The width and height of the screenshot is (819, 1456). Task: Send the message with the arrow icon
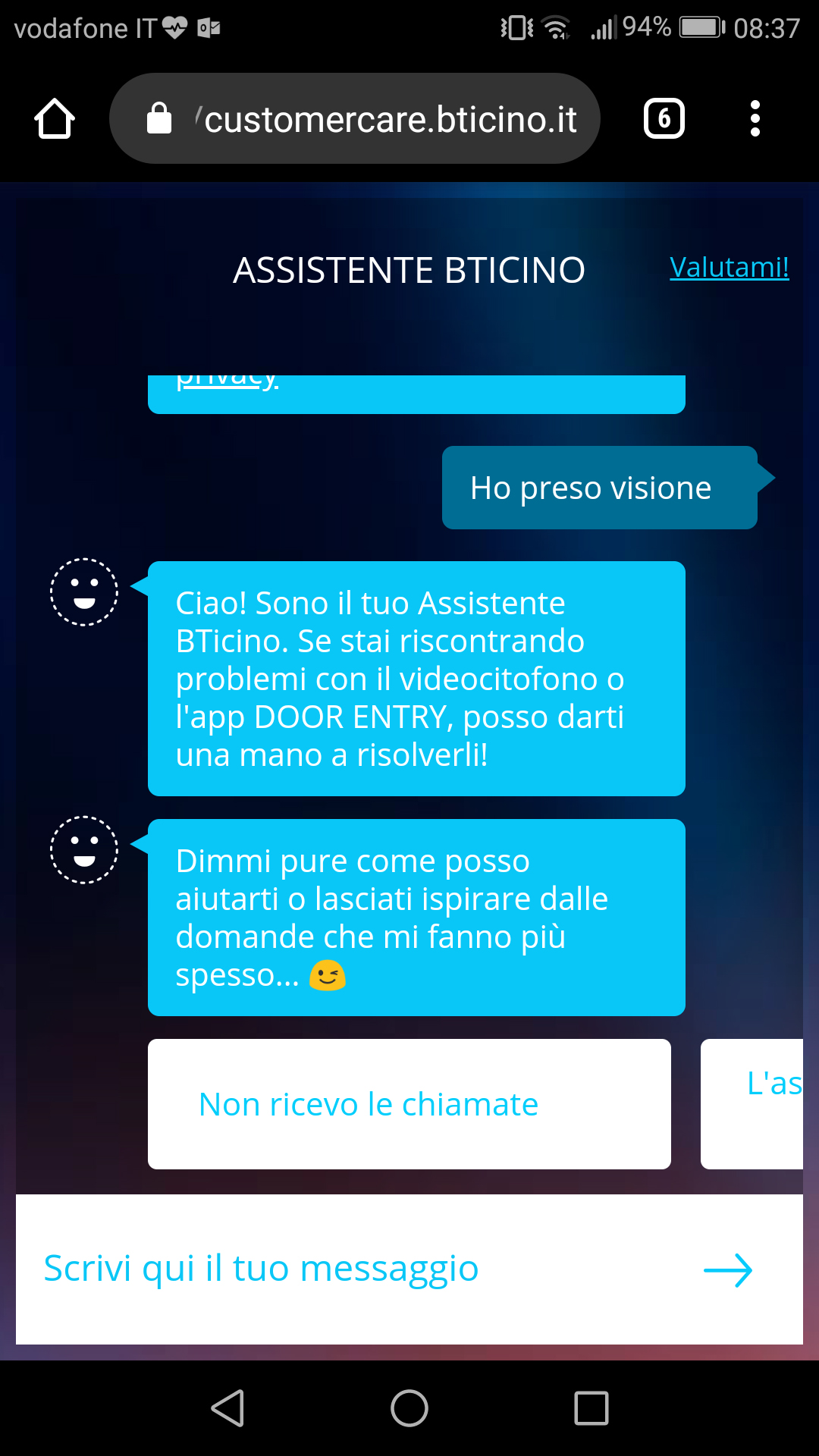pos(727,1270)
